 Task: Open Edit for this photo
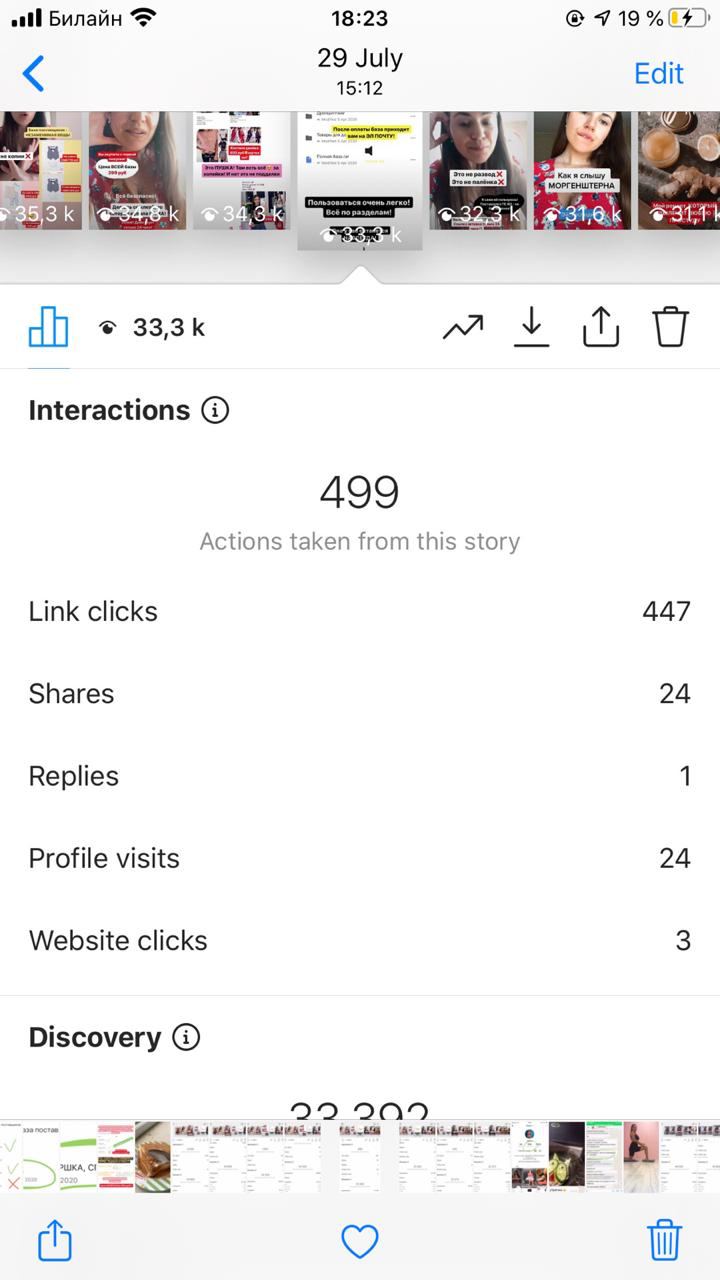[659, 73]
